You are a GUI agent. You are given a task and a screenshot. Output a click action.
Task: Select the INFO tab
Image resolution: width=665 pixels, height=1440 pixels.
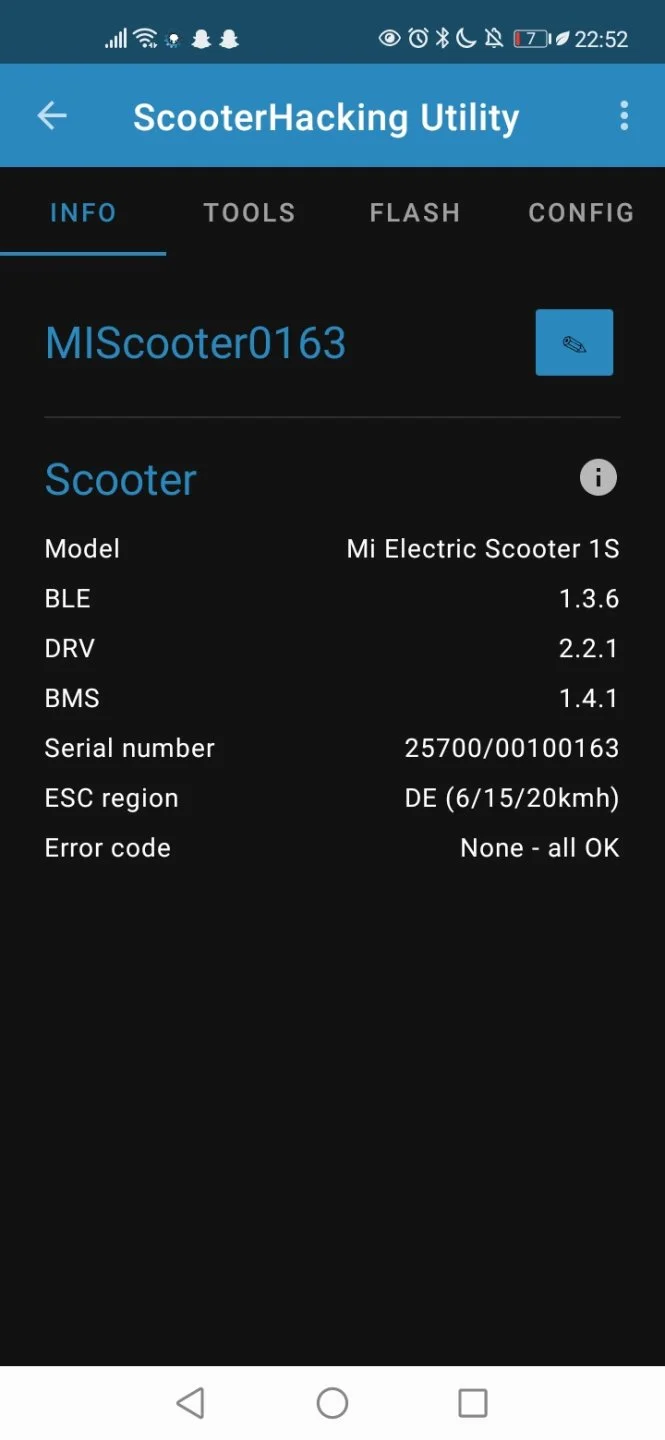pyautogui.click(x=83, y=212)
